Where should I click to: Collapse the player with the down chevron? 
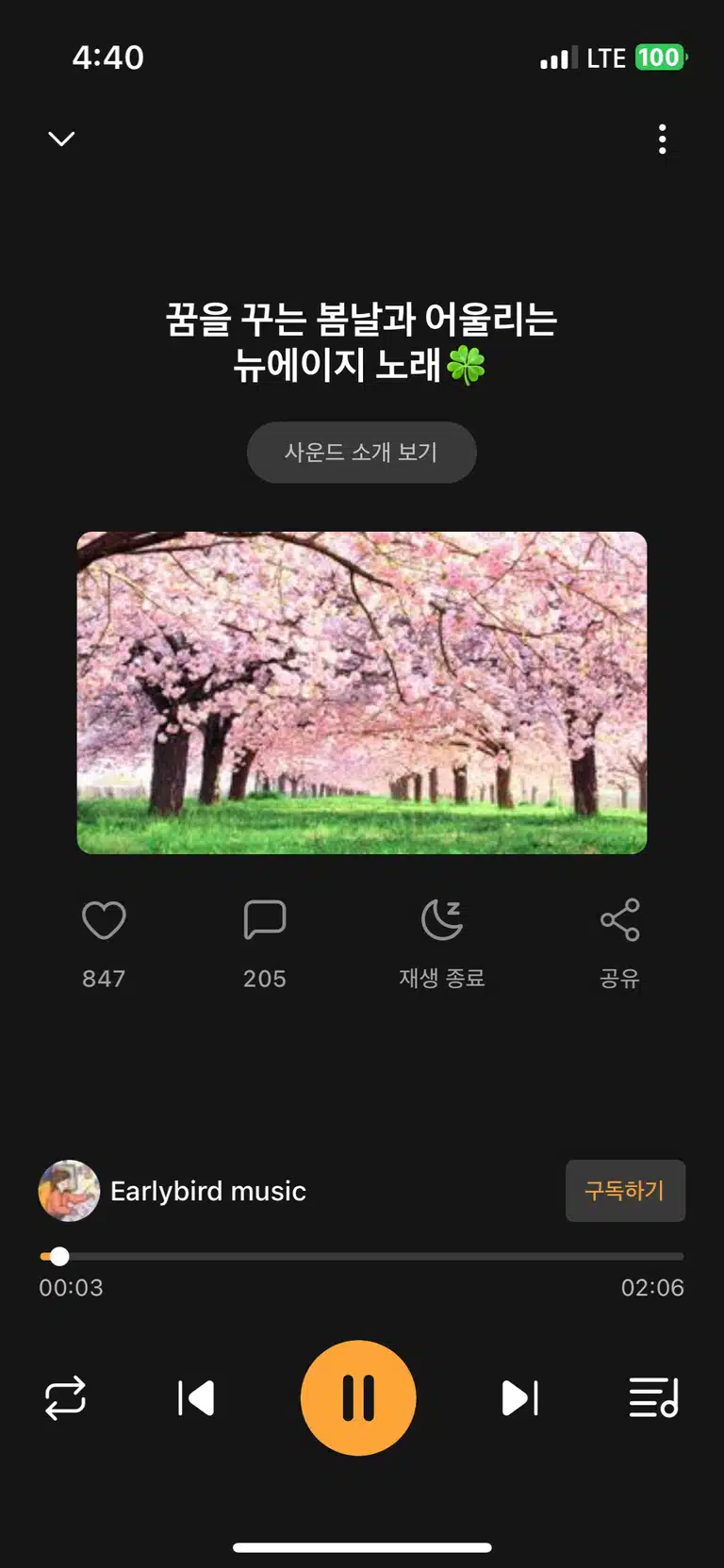click(61, 140)
